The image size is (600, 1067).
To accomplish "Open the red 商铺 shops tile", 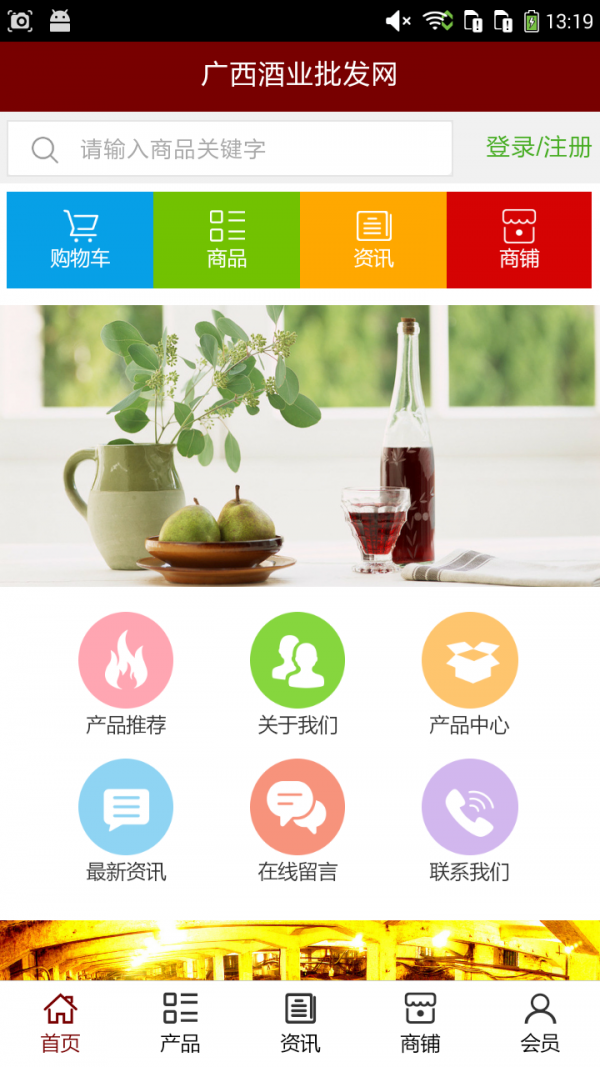I will [x=519, y=240].
